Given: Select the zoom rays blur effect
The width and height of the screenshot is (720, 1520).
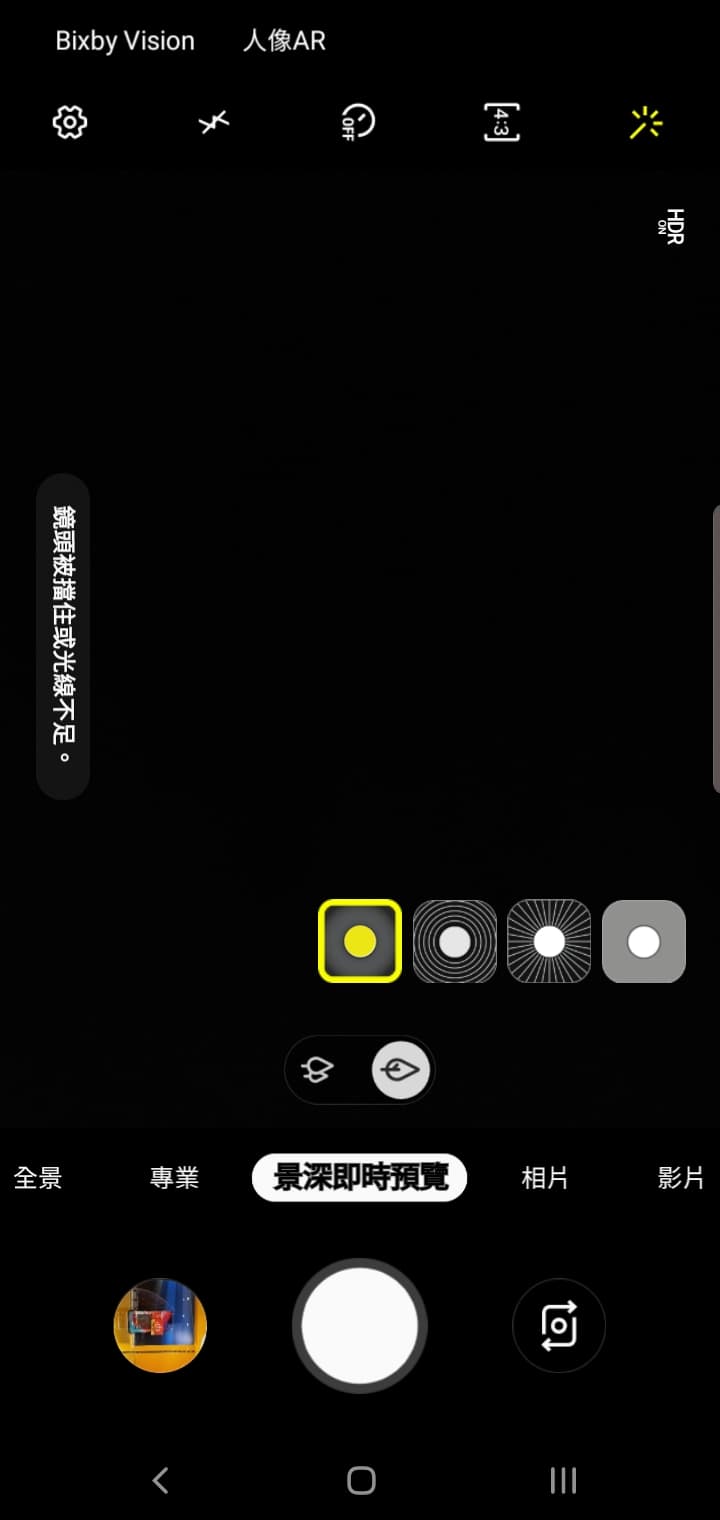Looking at the screenshot, I should click(549, 941).
